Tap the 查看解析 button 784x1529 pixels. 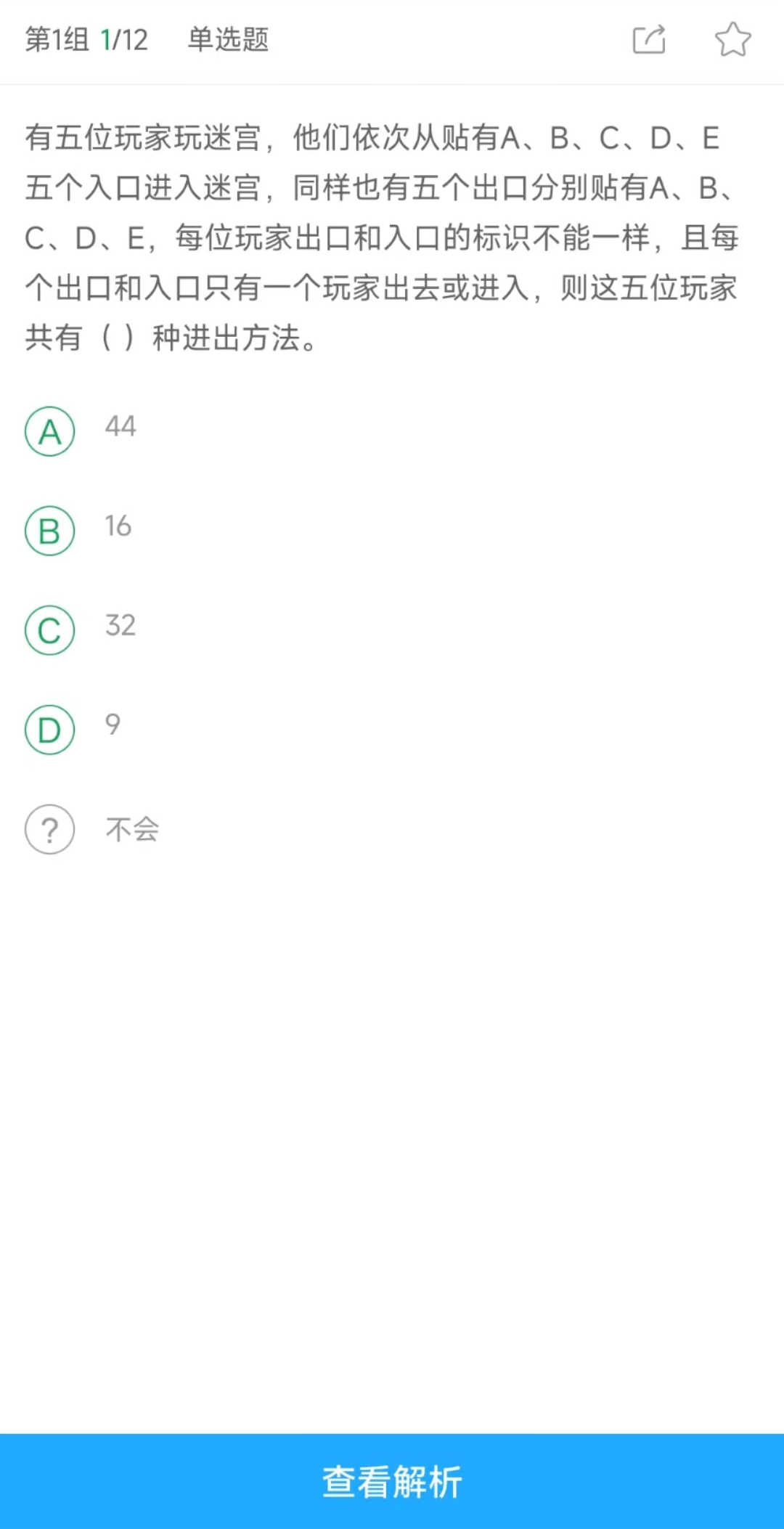[x=392, y=1481]
